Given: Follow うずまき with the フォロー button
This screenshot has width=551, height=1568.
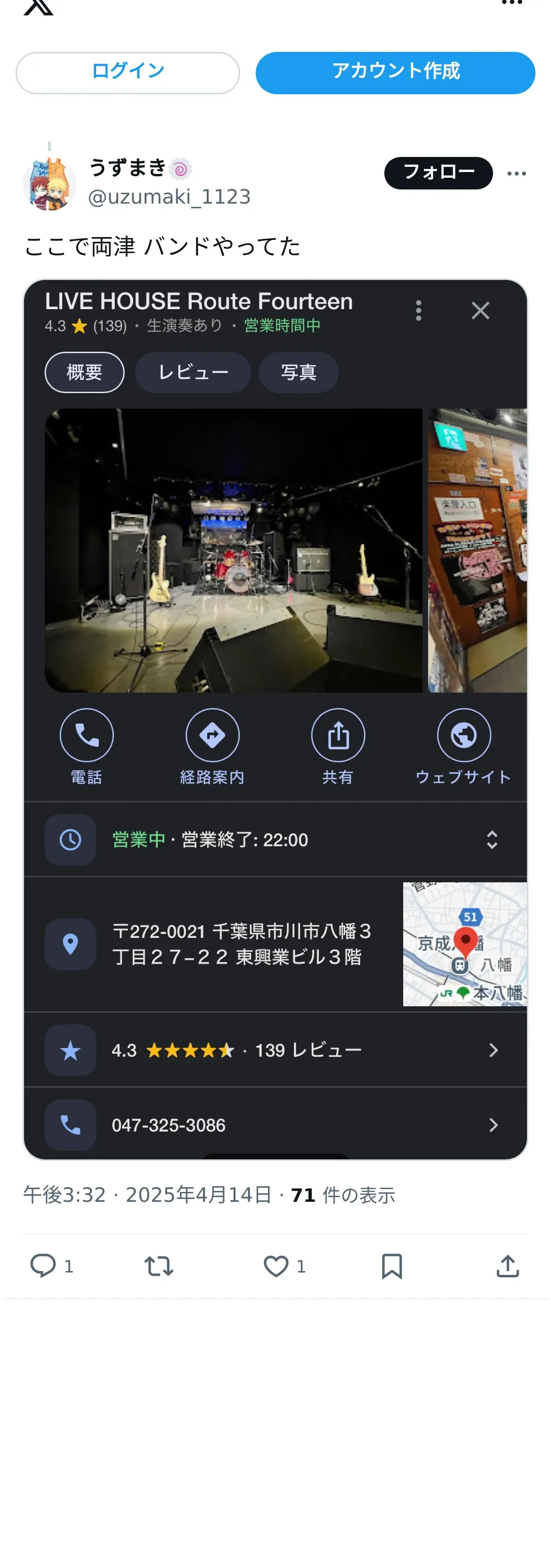Looking at the screenshot, I should (x=438, y=173).
